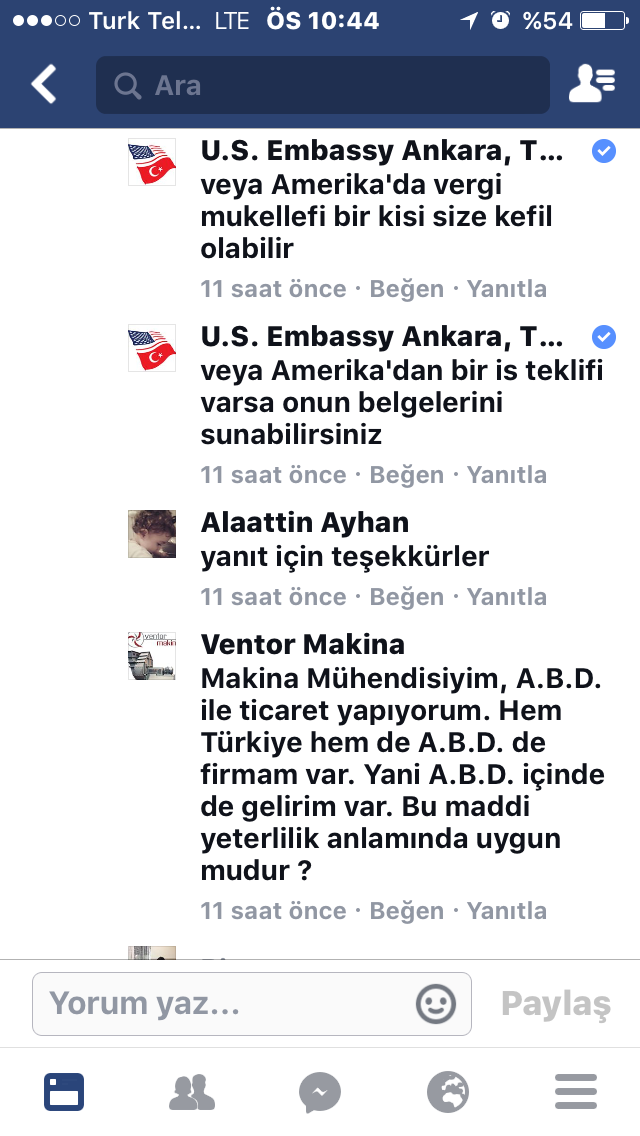
Task: Tap Paylaş to post the comment
Action: [555, 1003]
